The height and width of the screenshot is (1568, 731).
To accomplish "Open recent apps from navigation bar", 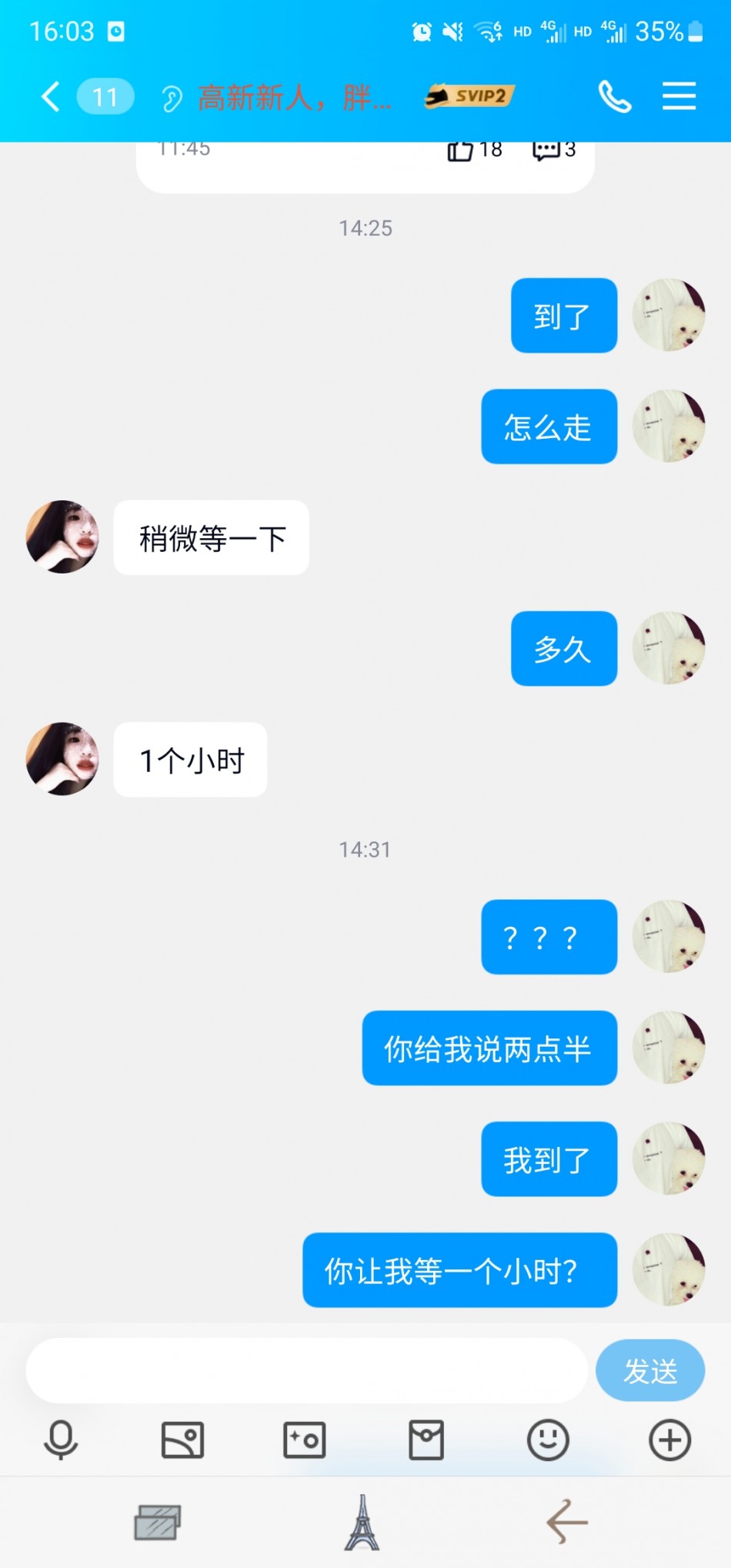I will tap(157, 1522).
